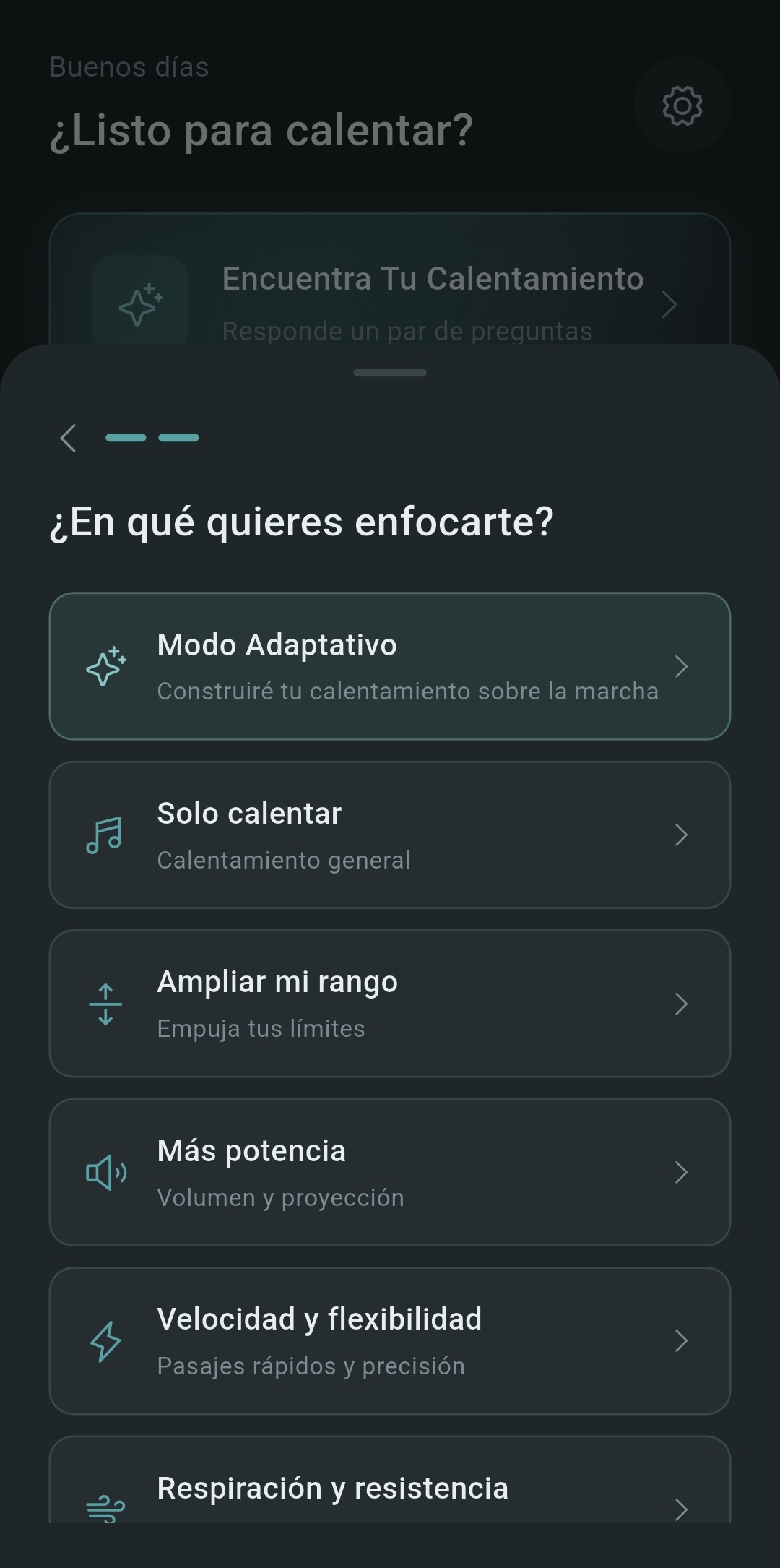Viewport: 780px width, 1568px height.
Task: Go back with the back arrow
Action: (x=69, y=437)
